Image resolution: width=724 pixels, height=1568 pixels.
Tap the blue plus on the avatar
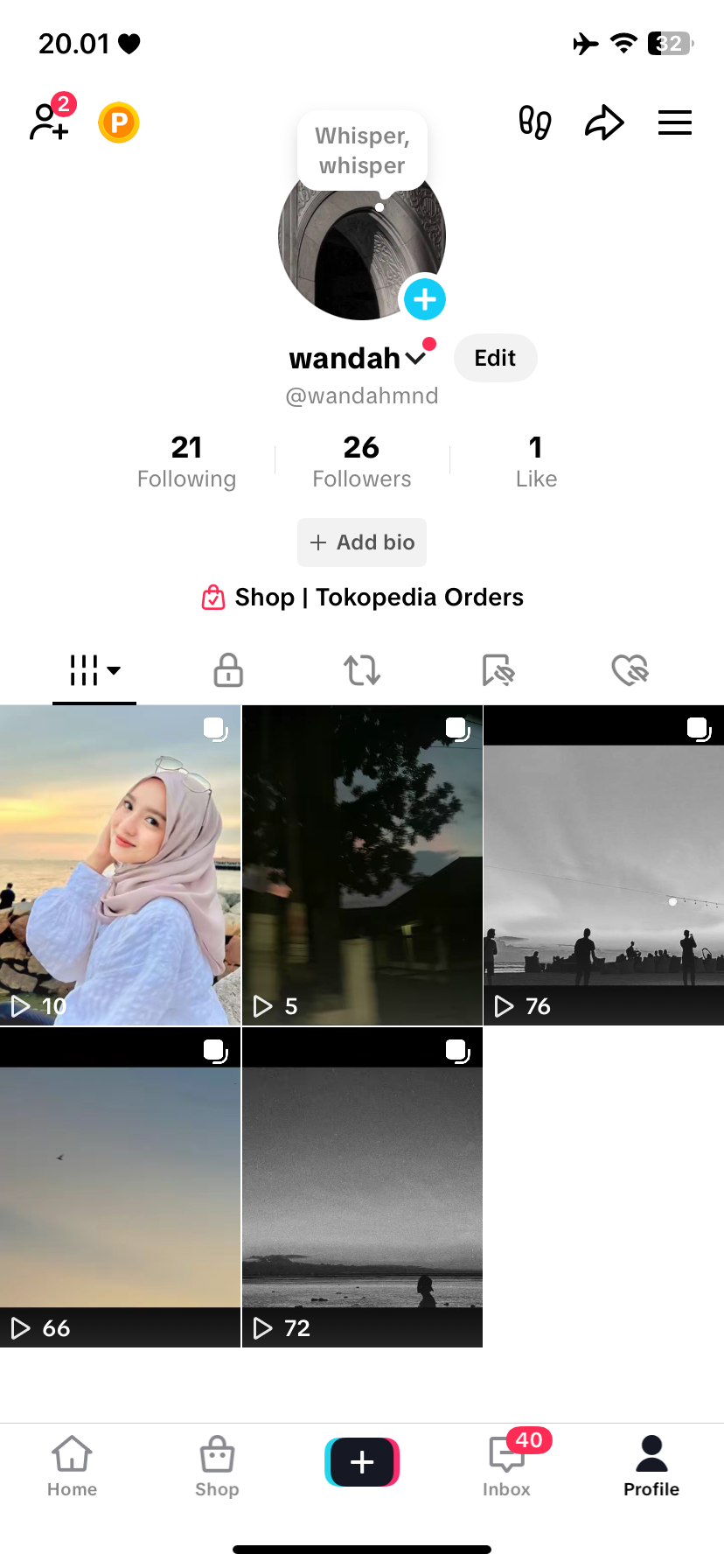click(425, 299)
